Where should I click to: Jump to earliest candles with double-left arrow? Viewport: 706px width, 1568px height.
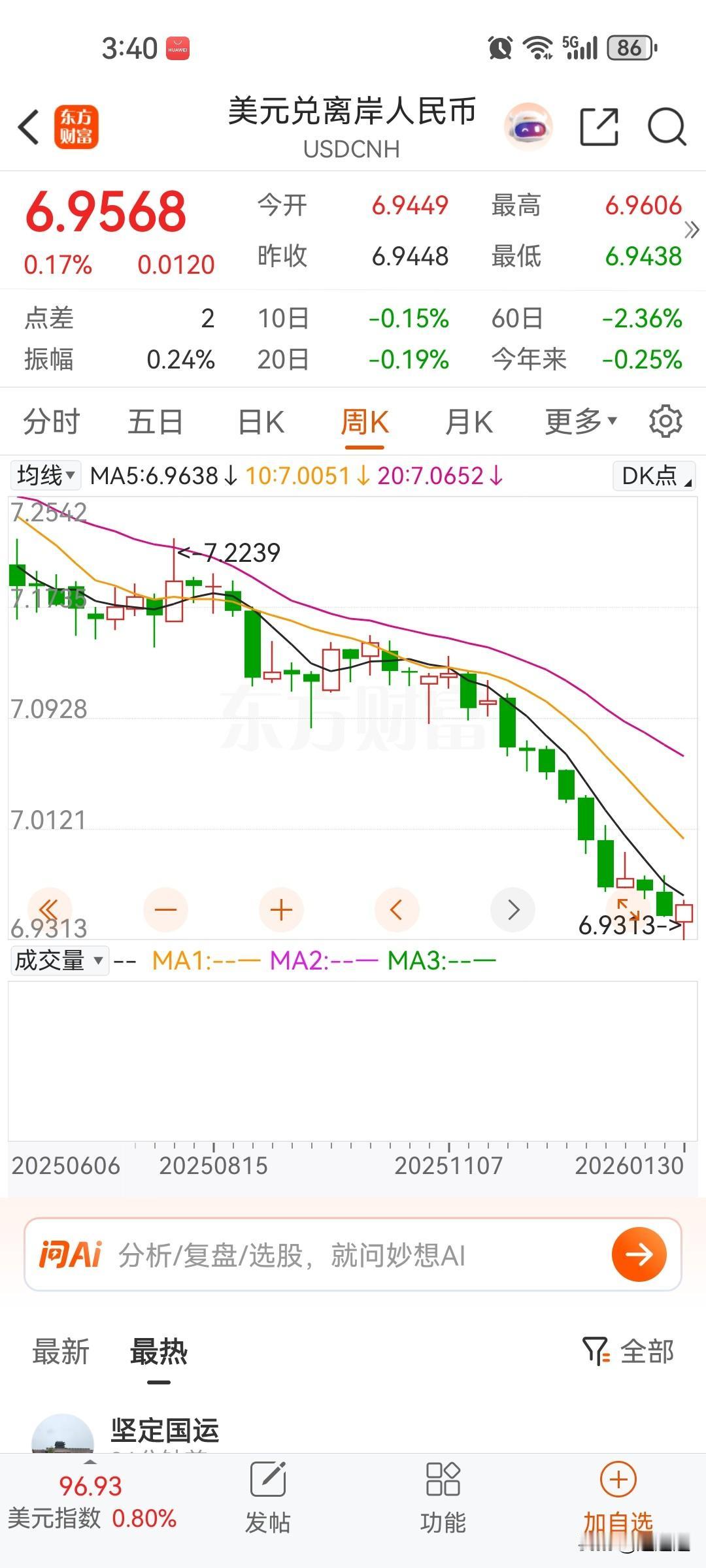pyautogui.click(x=50, y=909)
